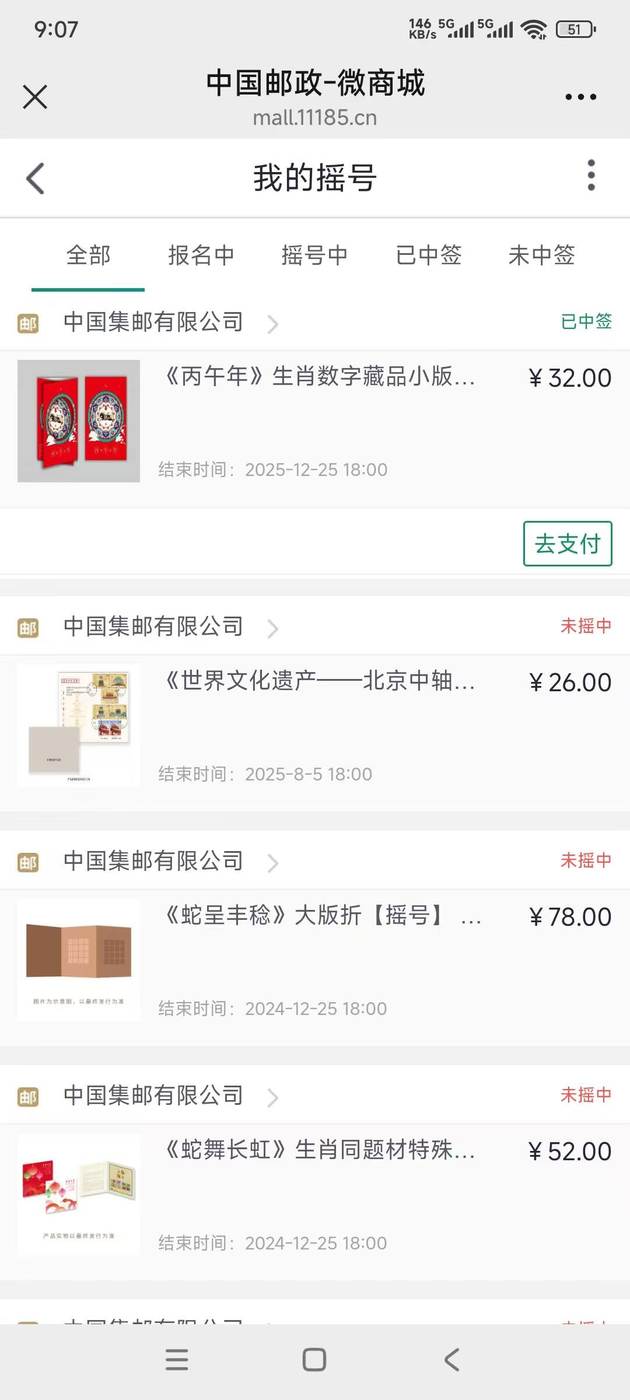The height and width of the screenshot is (1400, 630).
Task: Open recent apps from navigation bar
Action: click(x=177, y=1359)
